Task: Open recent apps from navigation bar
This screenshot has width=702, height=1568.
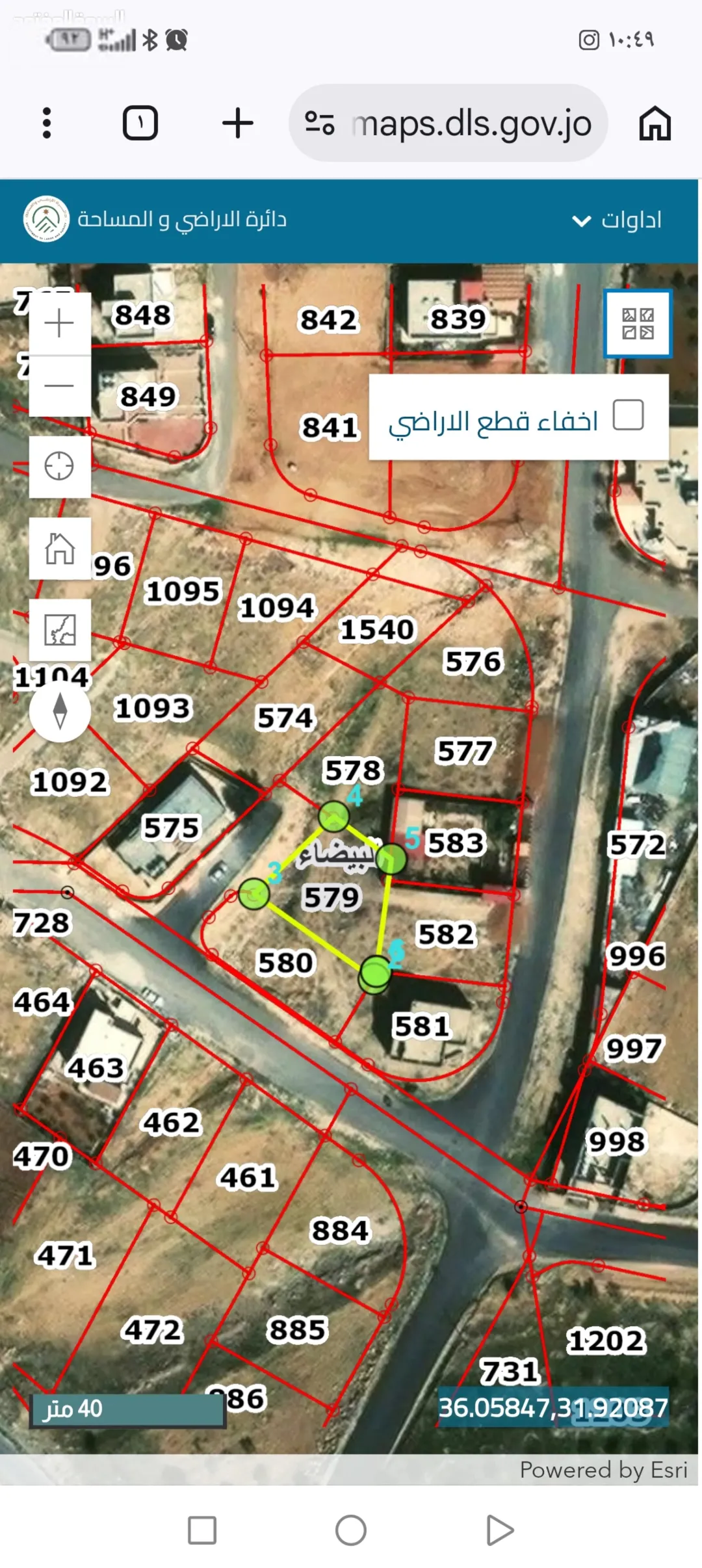Action: pos(202,1530)
